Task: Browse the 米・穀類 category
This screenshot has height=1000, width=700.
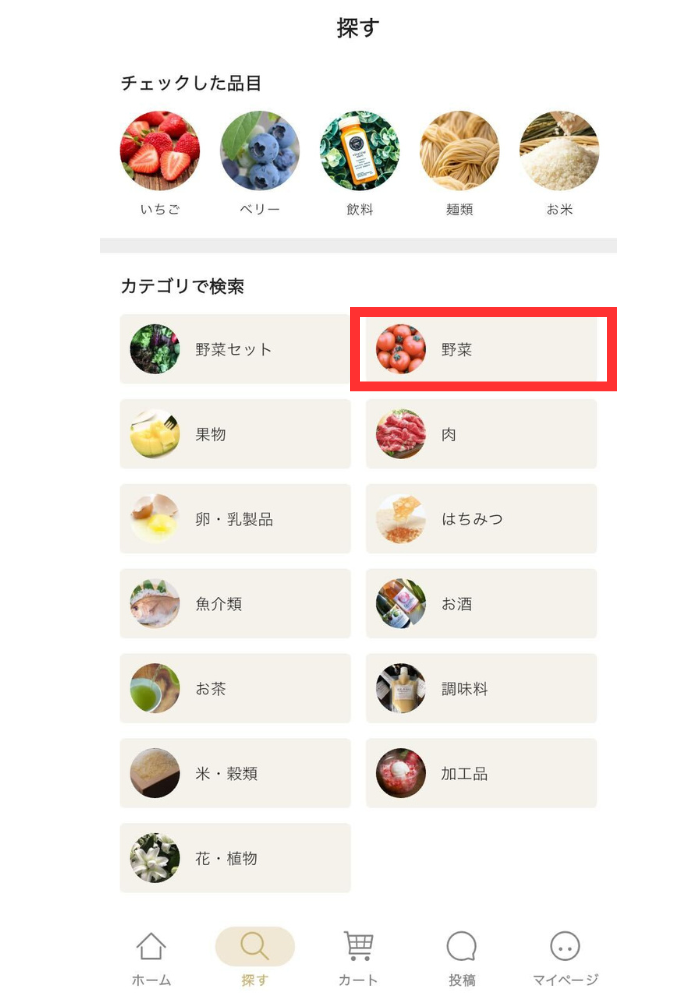Action: tap(235, 774)
